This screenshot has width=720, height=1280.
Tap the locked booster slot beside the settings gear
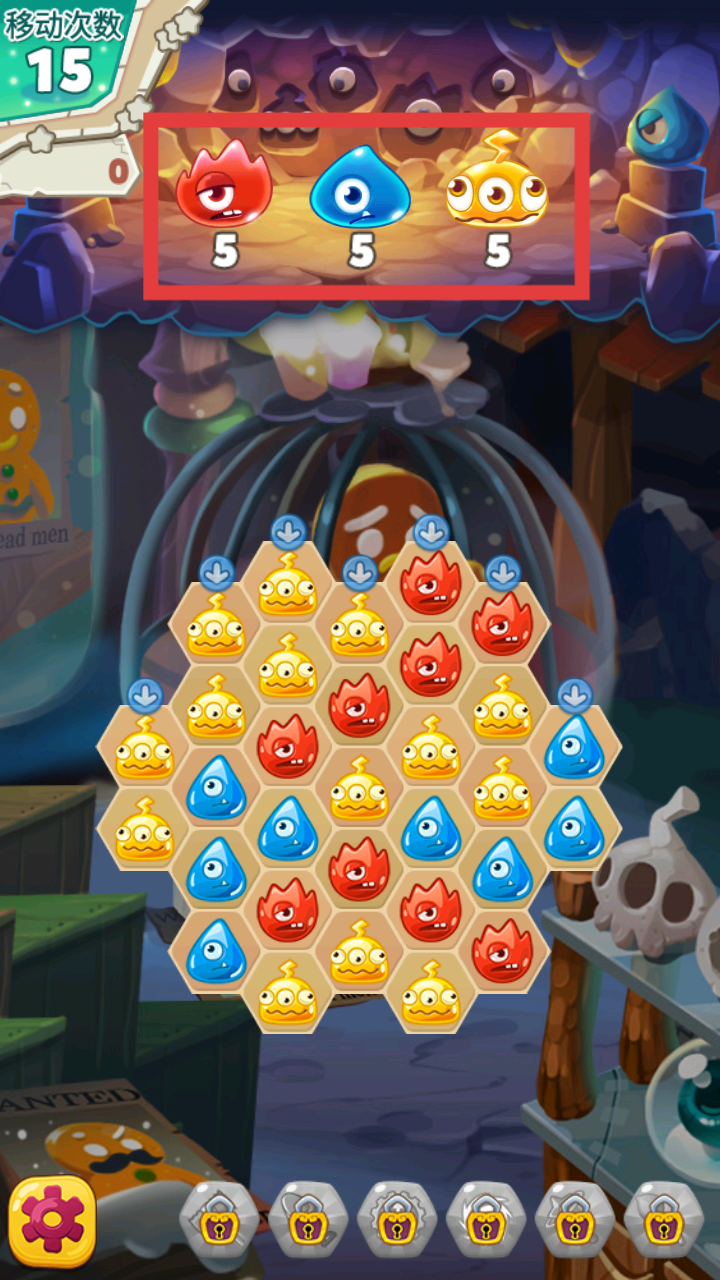[x=219, y=1219]
